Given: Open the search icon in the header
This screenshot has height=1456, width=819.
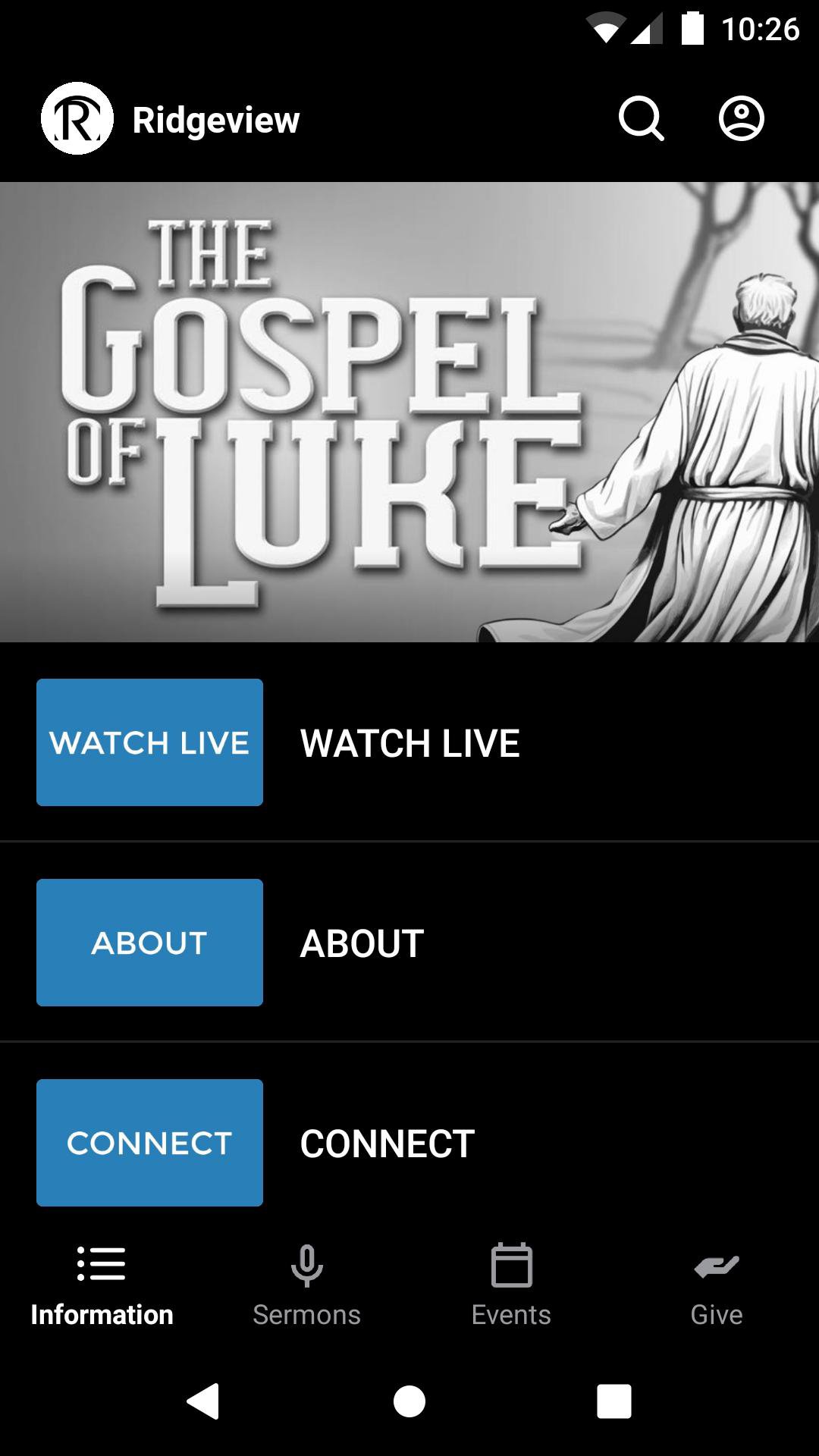Looking at the screenshot, I should pos(641,119).
